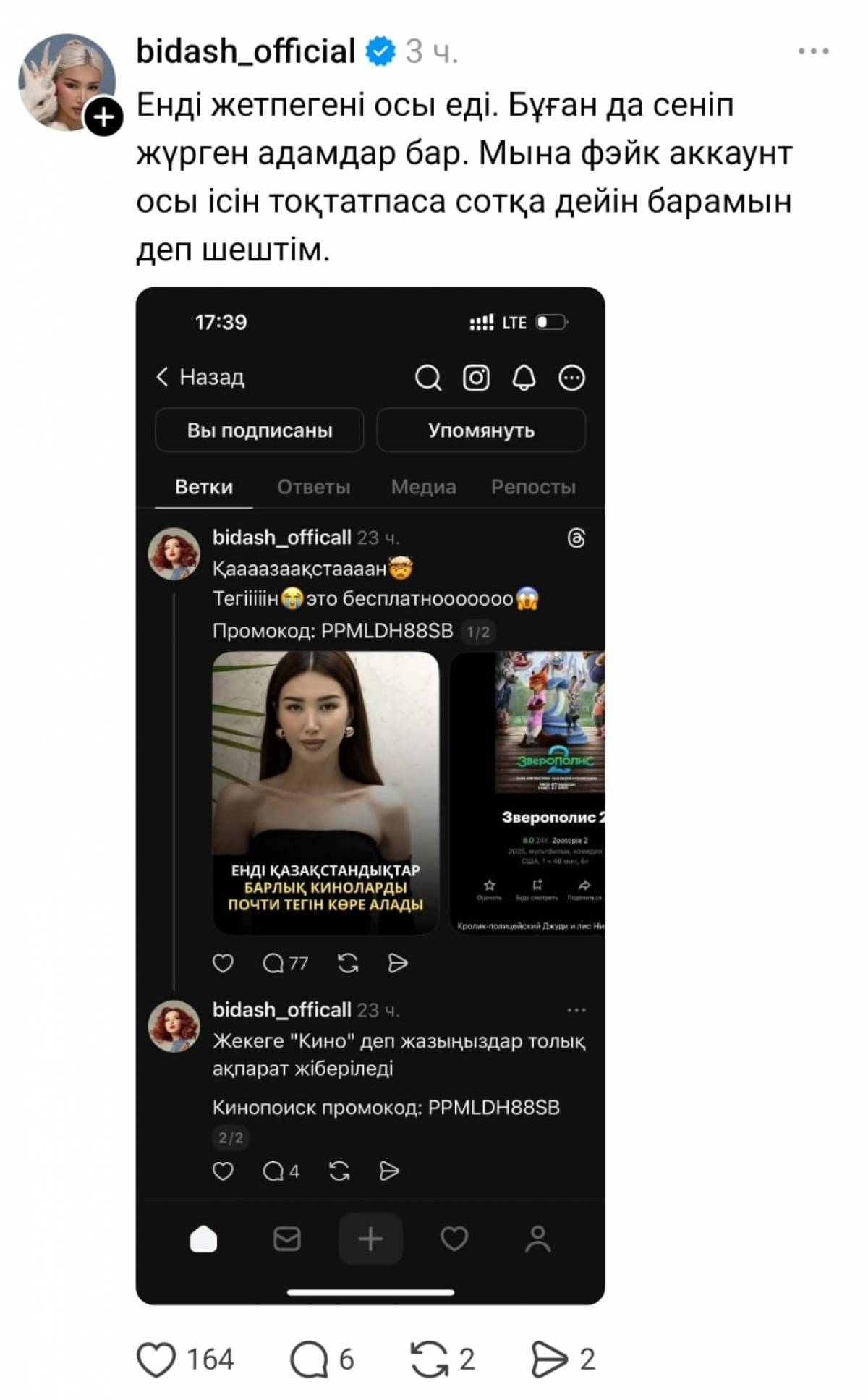Like the bidash_official post
The image size is (868, 1400).
156,1359
